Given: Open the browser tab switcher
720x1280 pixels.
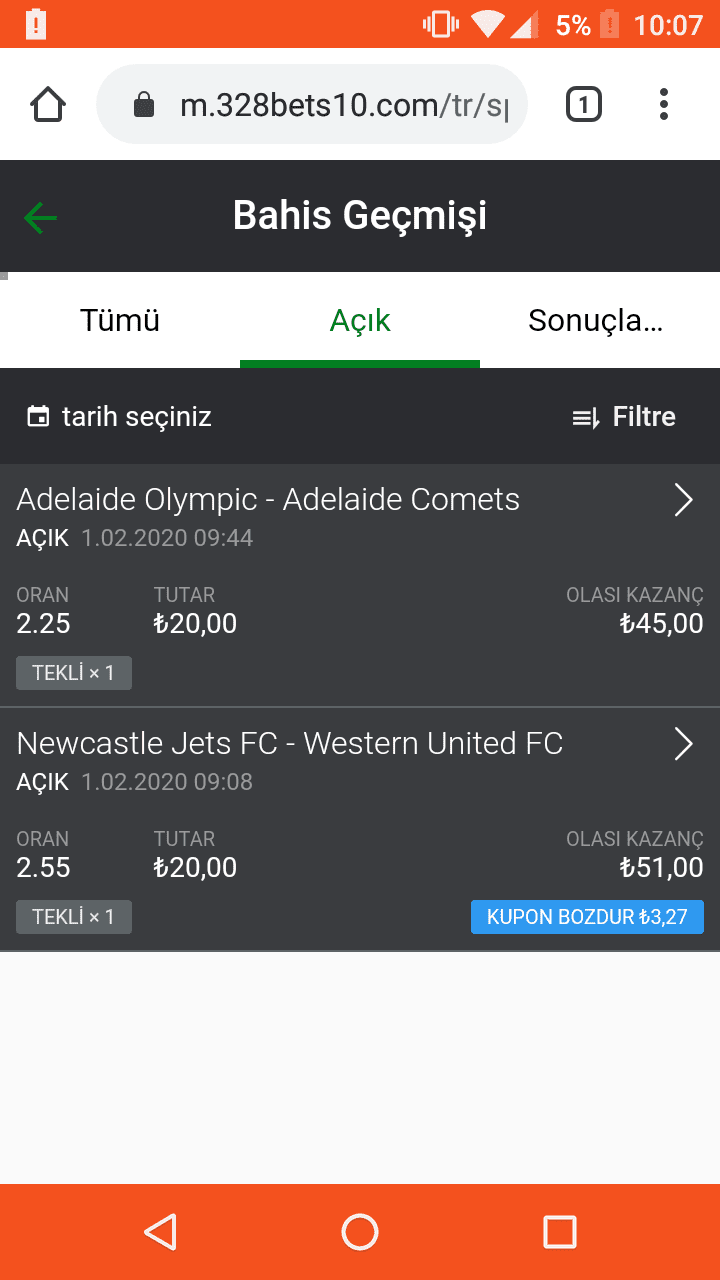Looking at the screenshot, I should tap(584, 104).
